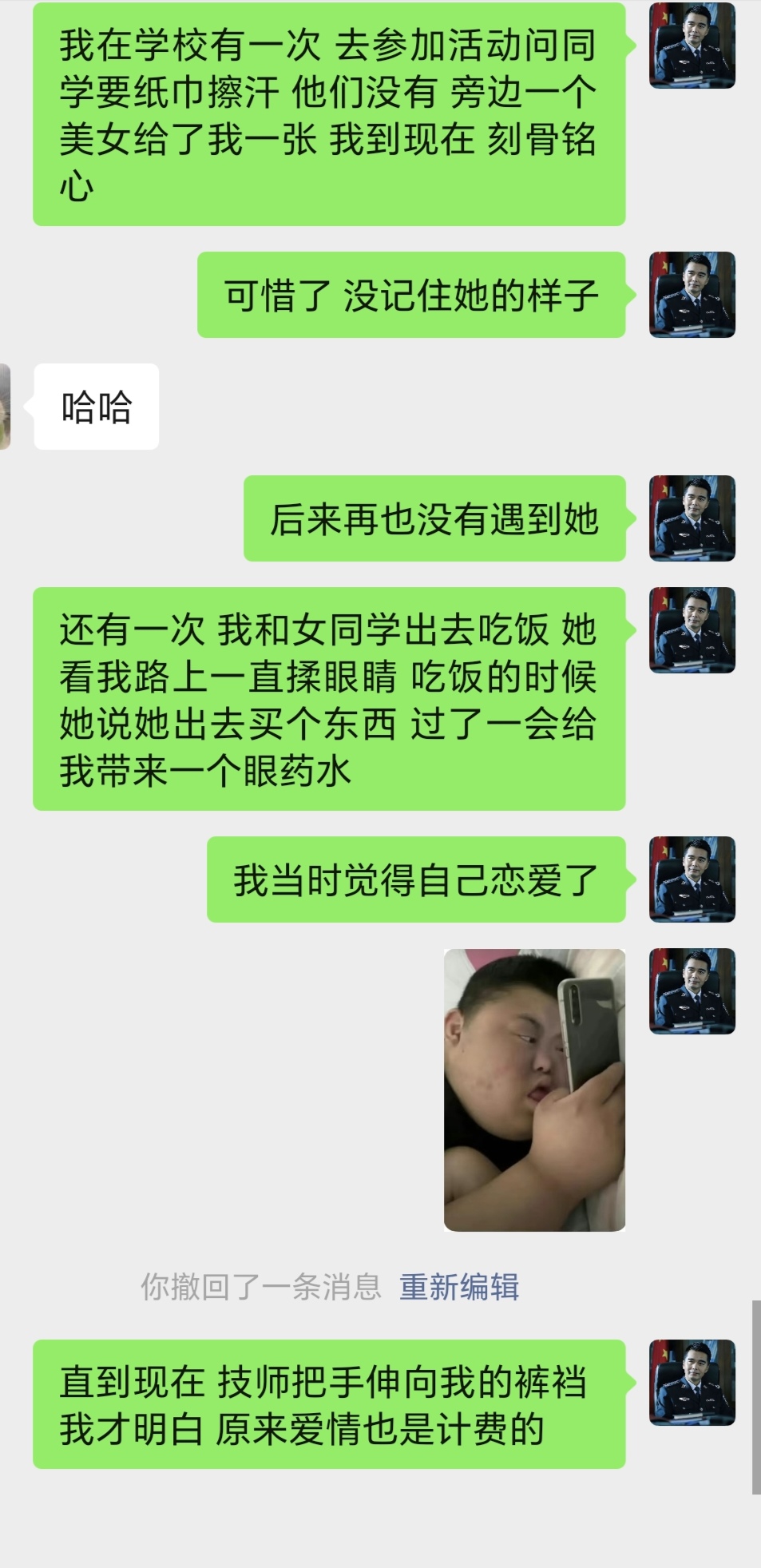Image resolution: width=761 pixels, height=1568 pixels.
Task: Tap the avatar next to 后来再也没有遇到她
Action: (692, 518)
